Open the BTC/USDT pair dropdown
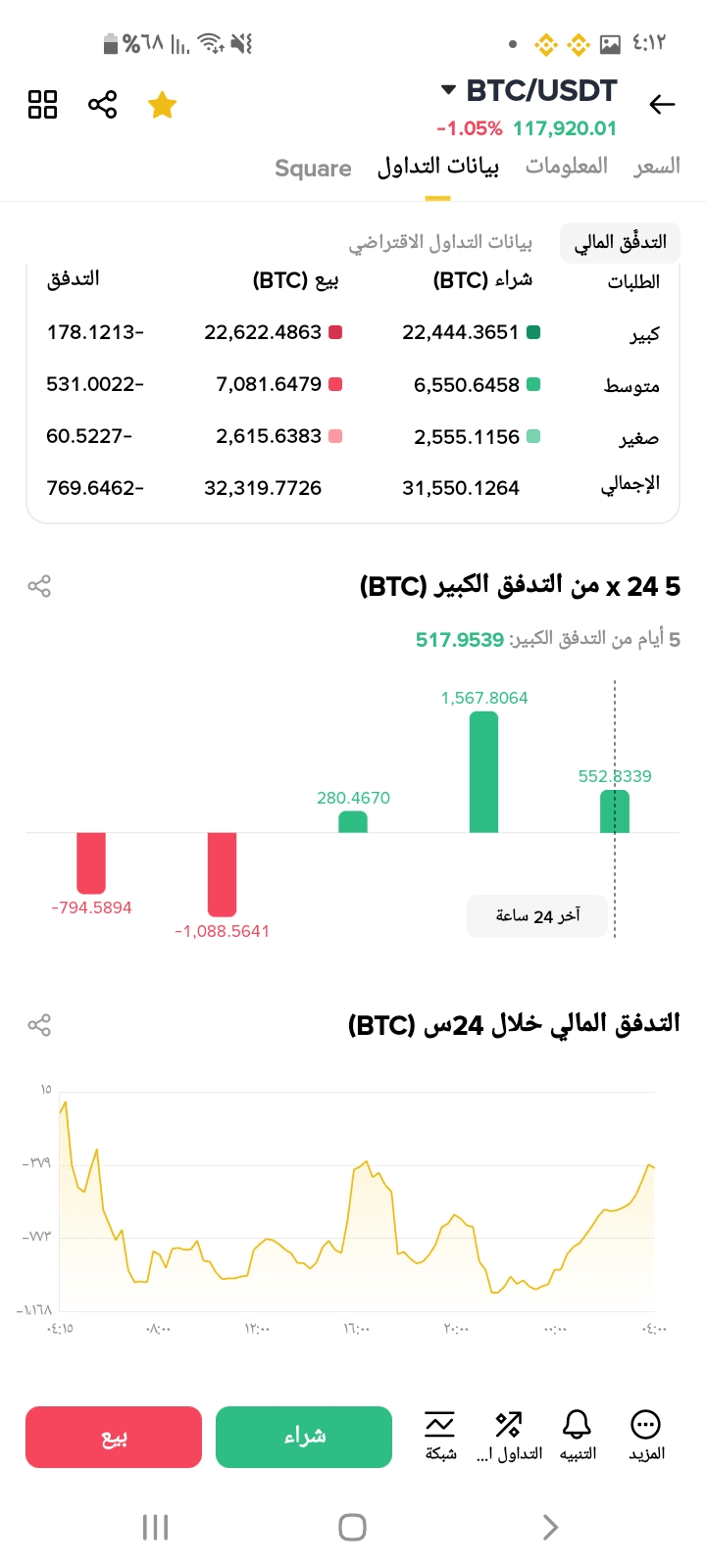This screenshot has height=1568, width=706. [x=529, y=91]
